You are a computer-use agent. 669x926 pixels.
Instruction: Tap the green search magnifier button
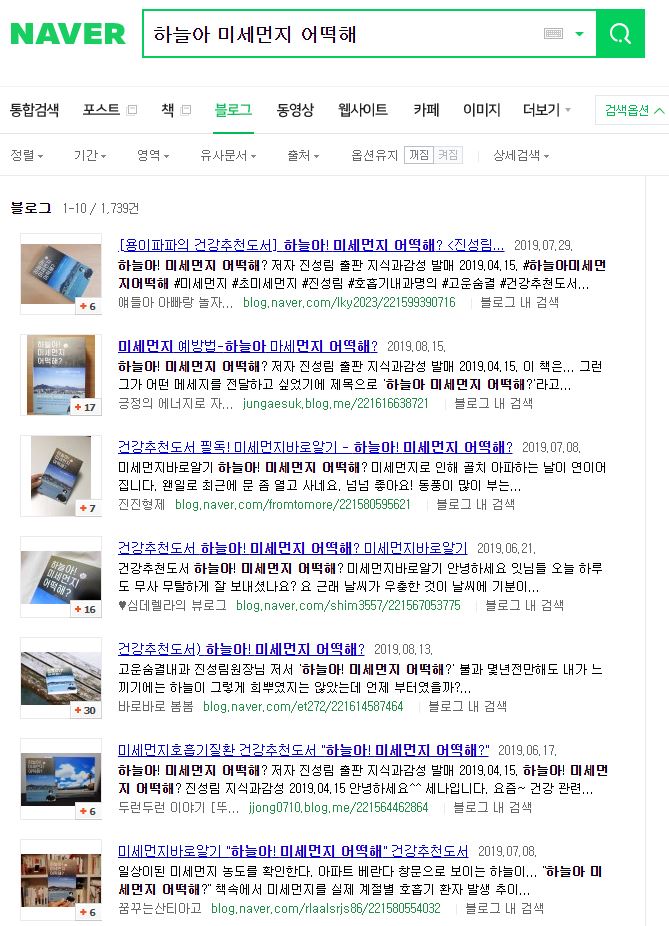tap(620, 35)
